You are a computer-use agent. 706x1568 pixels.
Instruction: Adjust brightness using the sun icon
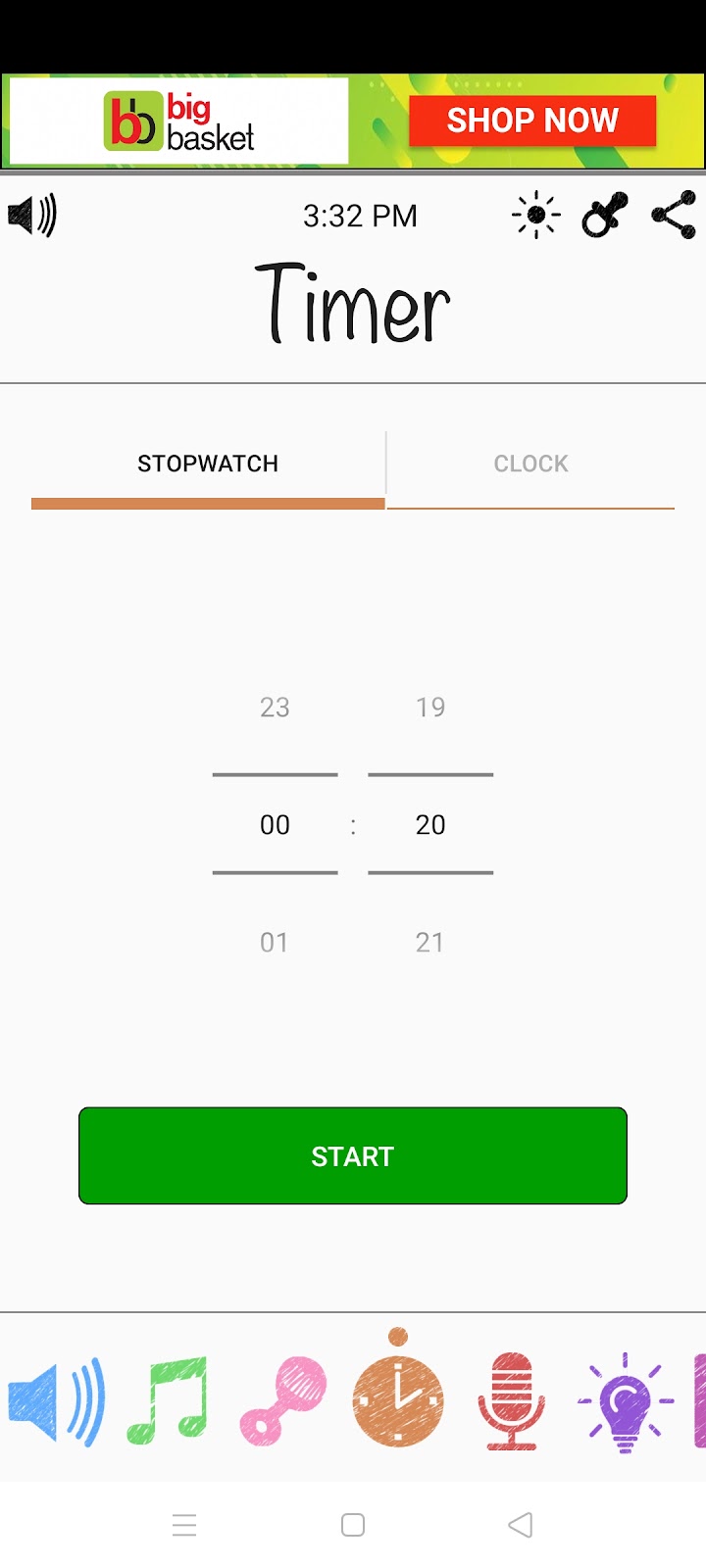click(535, 215)
